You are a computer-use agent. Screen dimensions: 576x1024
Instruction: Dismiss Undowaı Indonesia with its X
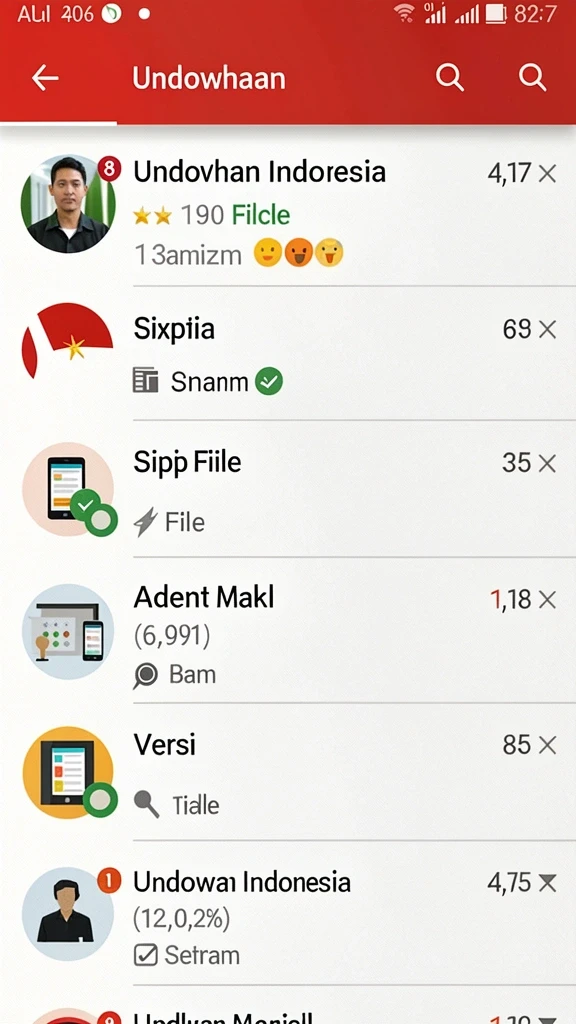(x=547, y=883)
